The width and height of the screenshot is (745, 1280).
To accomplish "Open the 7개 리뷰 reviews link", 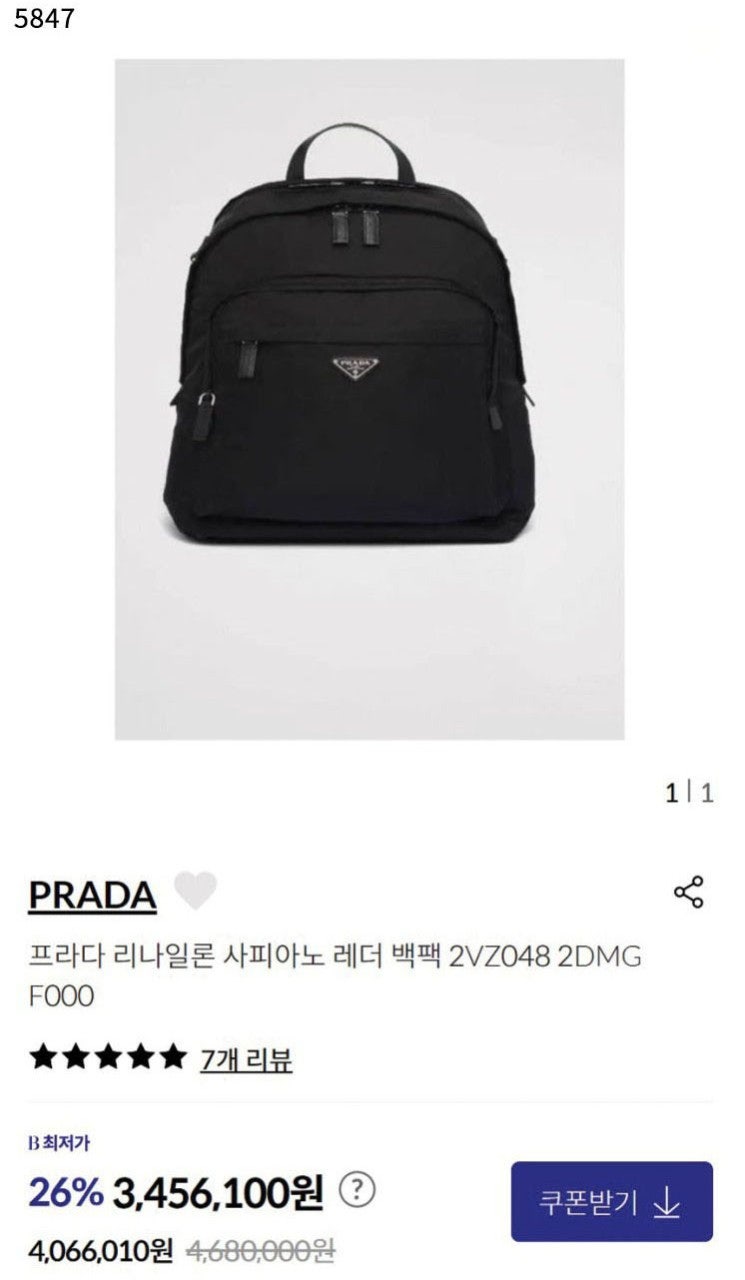I will pyautogui.click(x=246, y=1059).
